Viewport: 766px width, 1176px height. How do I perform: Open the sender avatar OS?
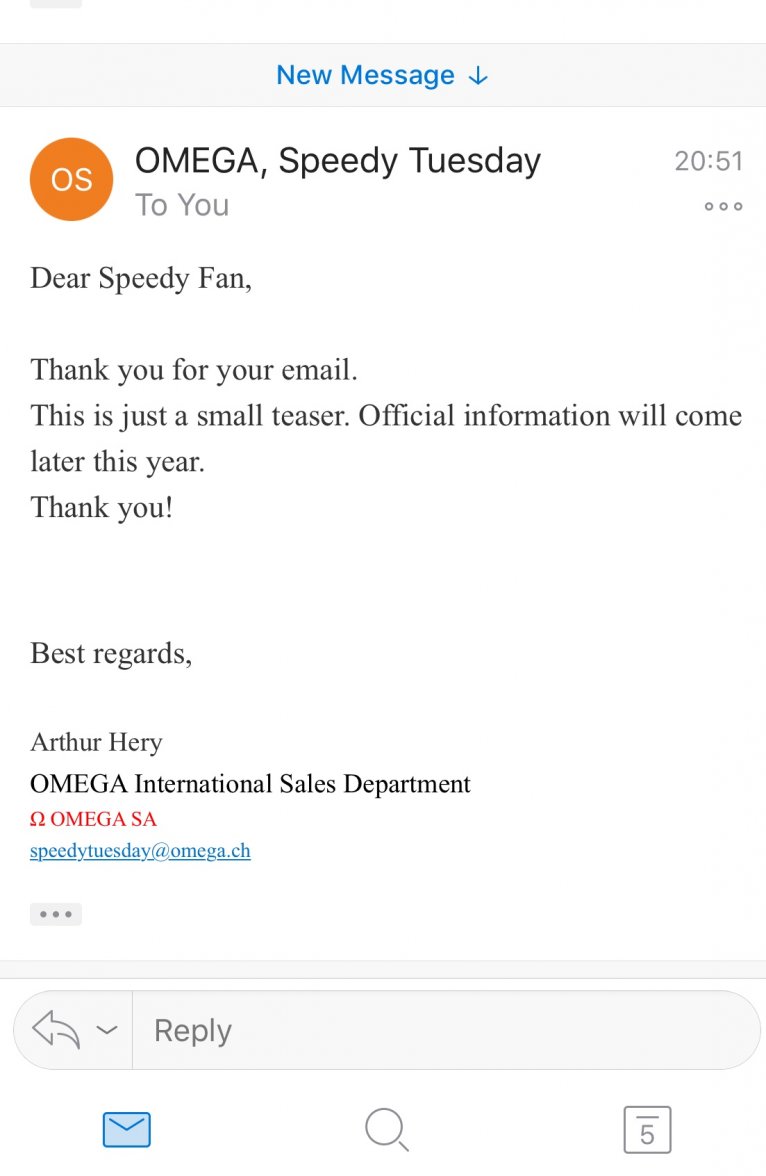pyautogui.click(x=71, y=179)
